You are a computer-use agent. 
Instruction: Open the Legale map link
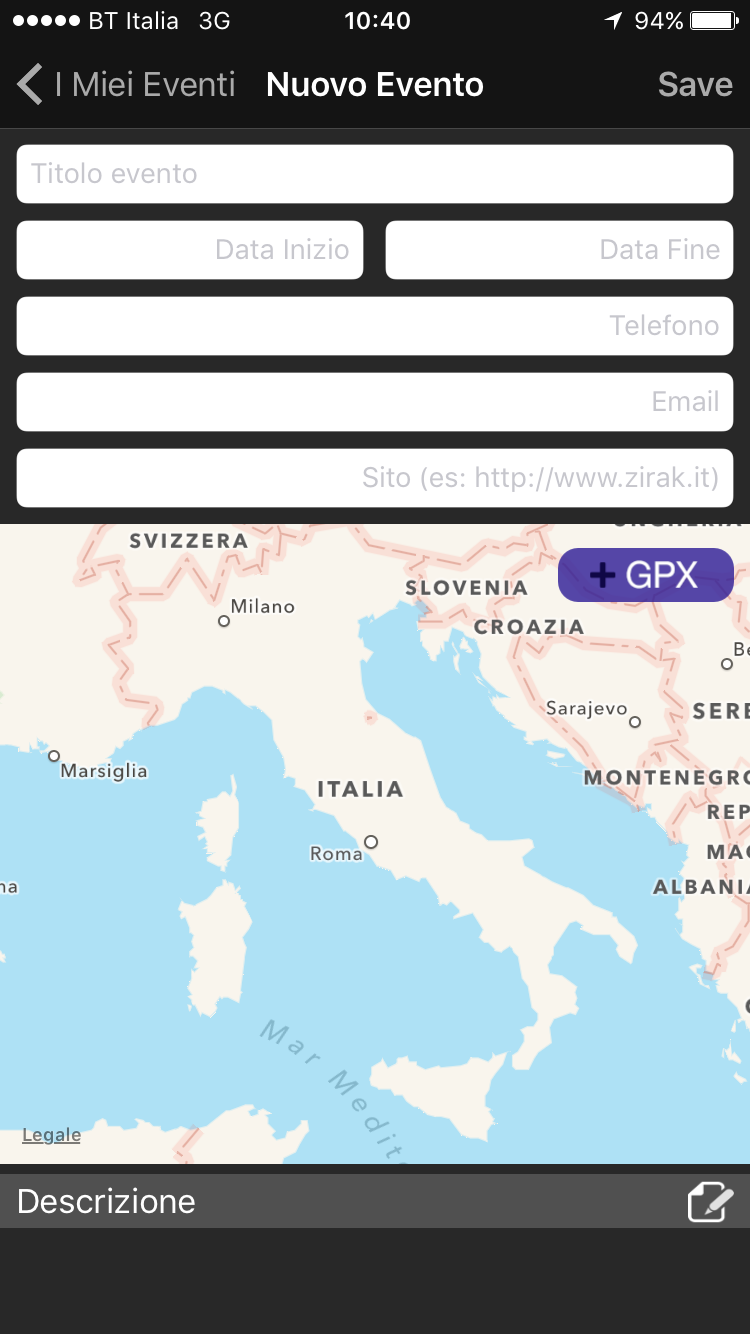point(52,1135)
